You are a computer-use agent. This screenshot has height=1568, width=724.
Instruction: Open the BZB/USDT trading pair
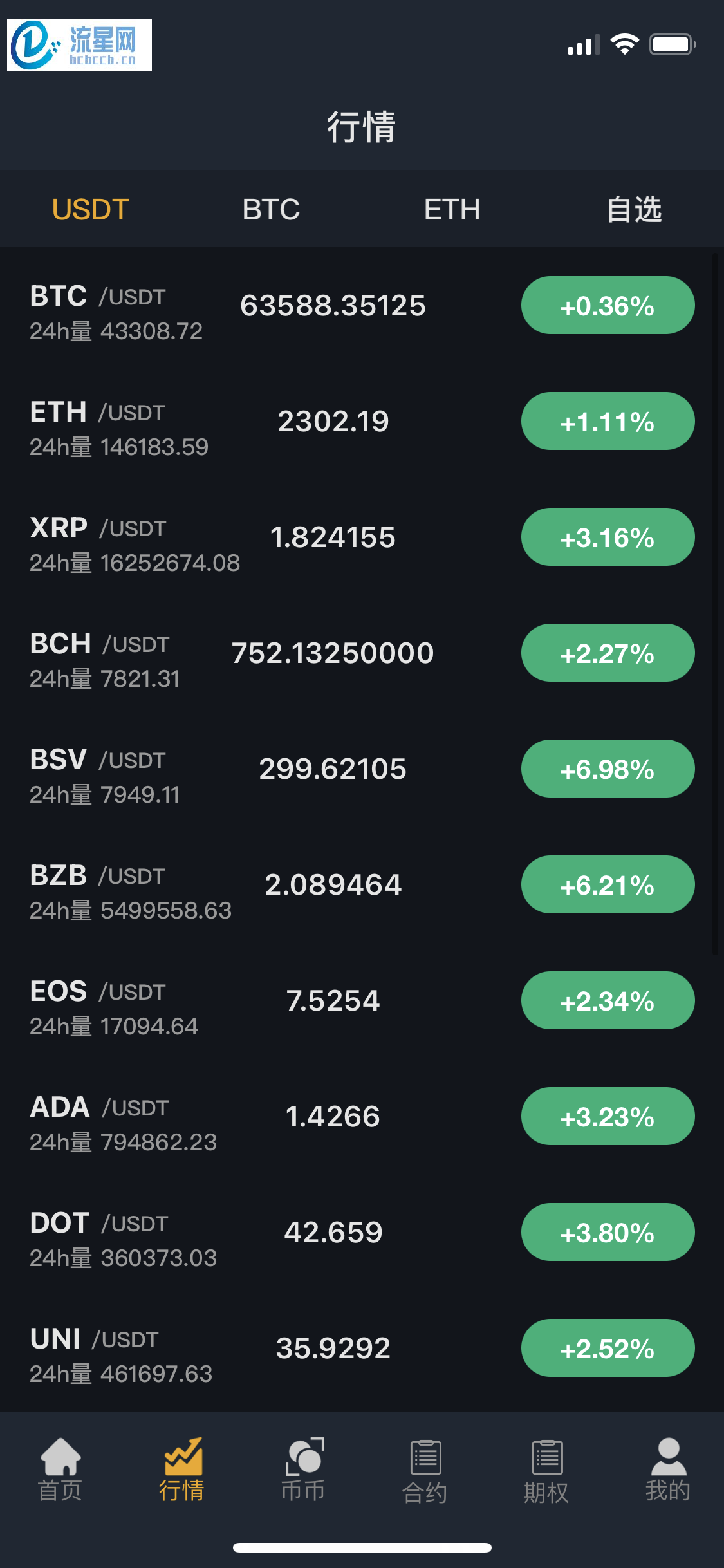tap(362, 884)
